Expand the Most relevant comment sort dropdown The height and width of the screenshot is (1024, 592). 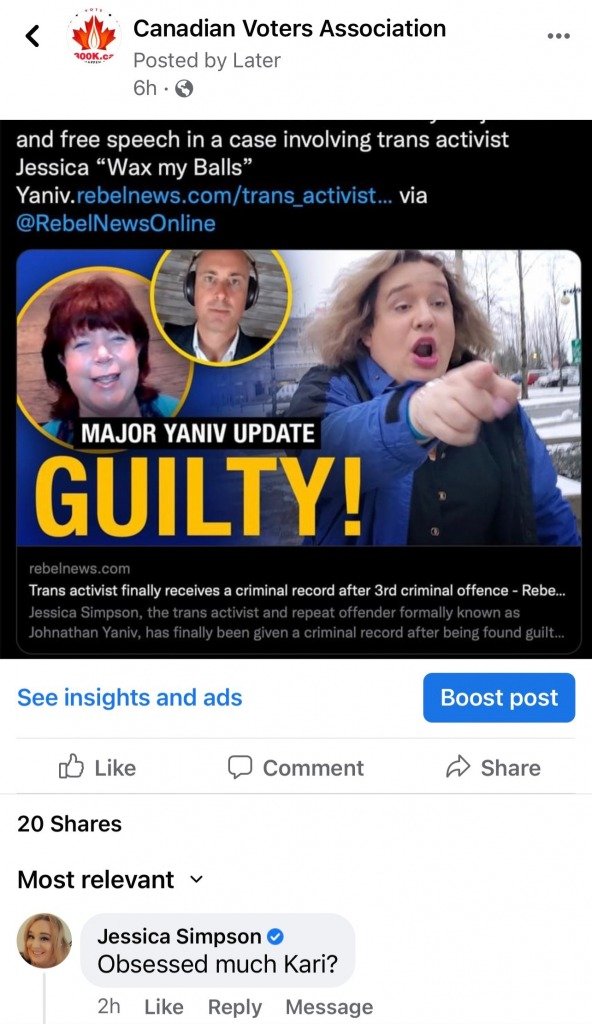pyautogui.click(x=110, y=880)
